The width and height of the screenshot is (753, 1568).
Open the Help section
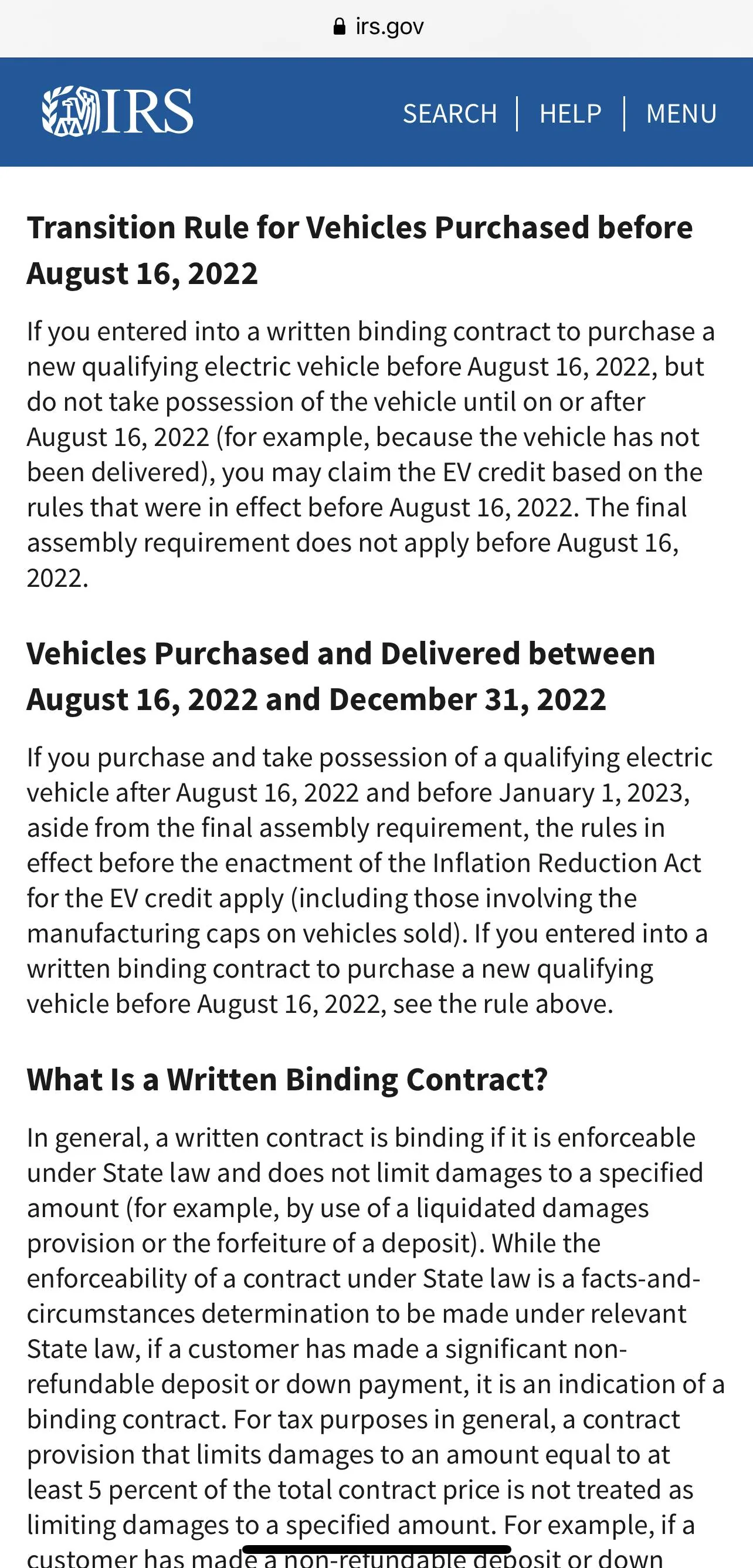[x=571, y=114]
